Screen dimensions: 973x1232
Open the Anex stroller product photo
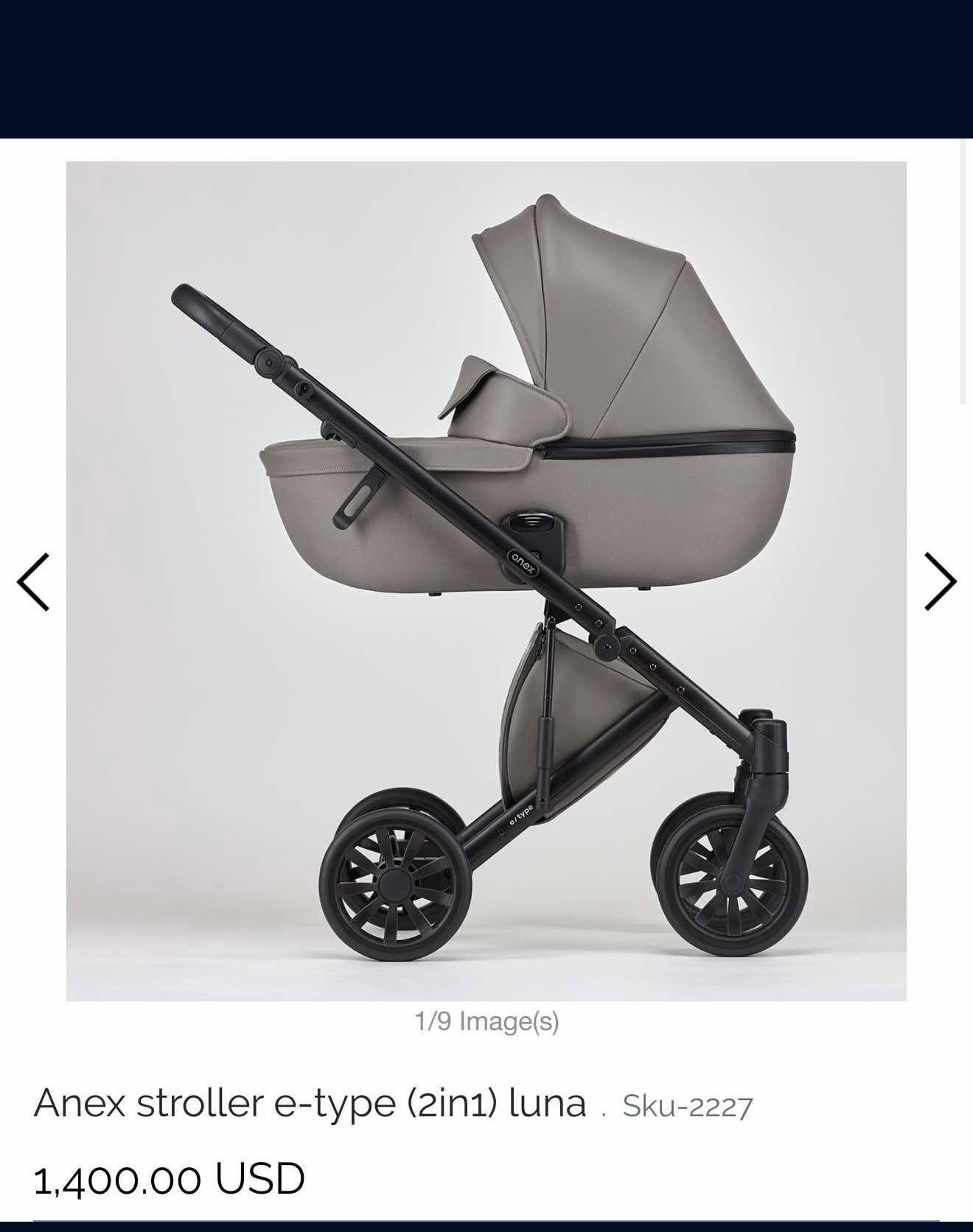click(x=486, y=581)
